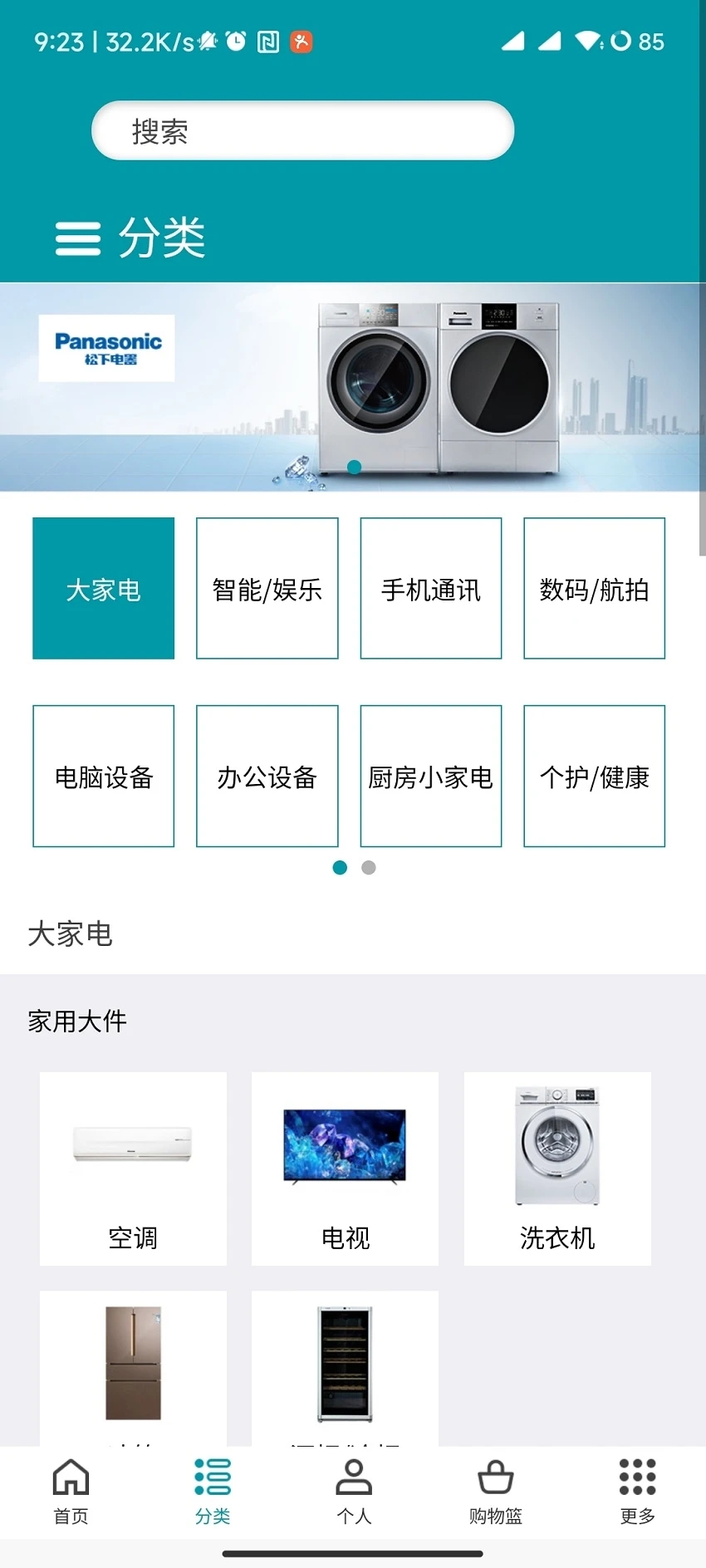Select the 电脑设备 category tile
Screen dimensions: 706x1568
[102, 777]
